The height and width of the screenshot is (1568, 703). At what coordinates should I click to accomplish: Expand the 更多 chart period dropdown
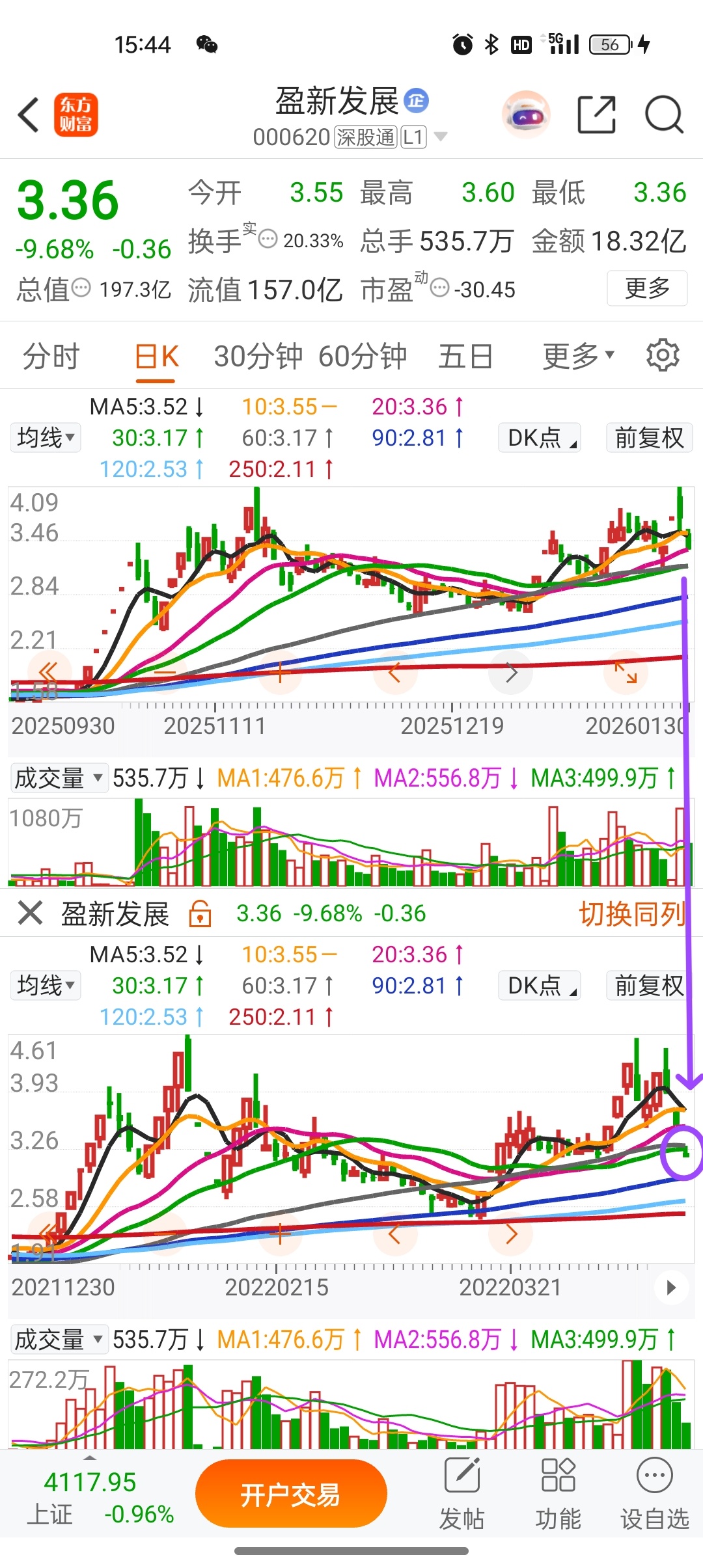(578, 357)
